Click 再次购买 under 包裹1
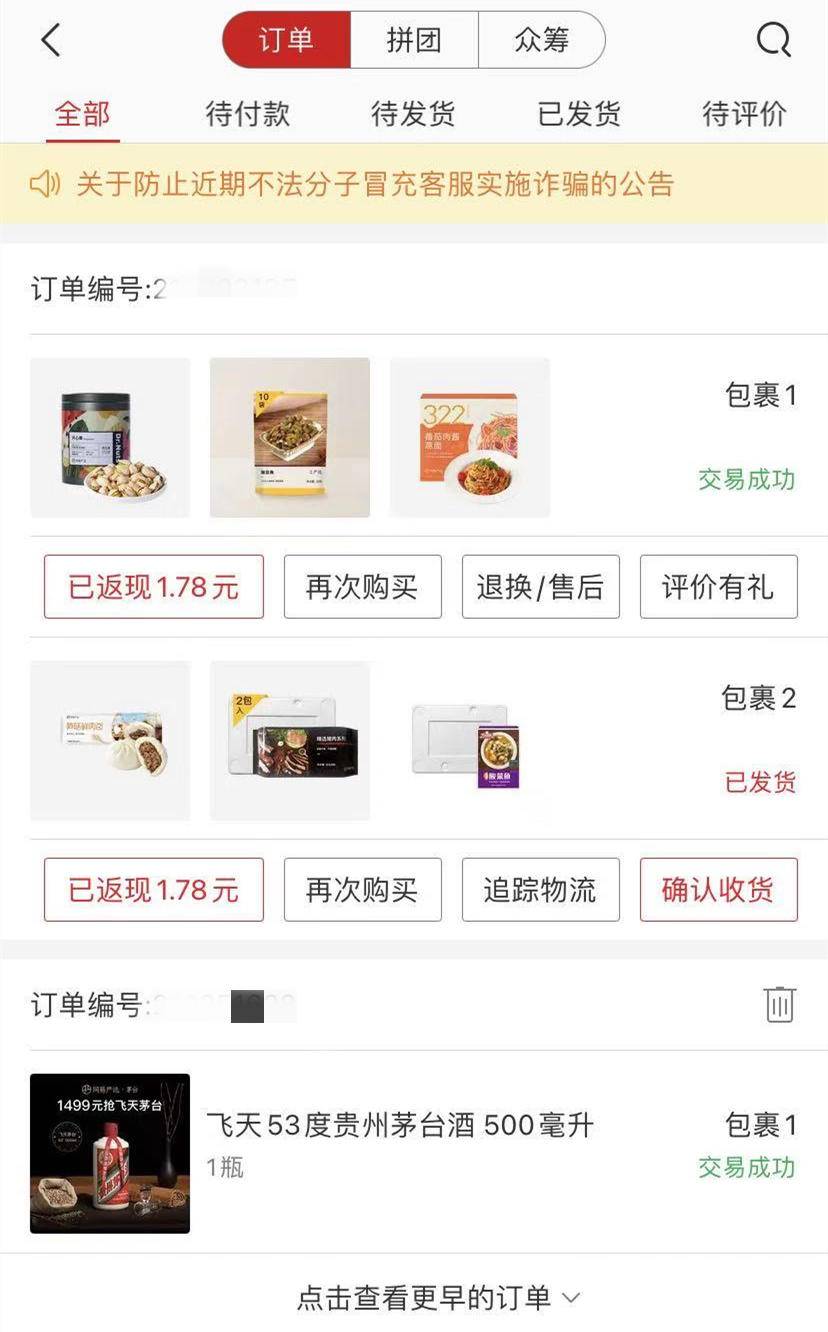The width and height of the screenshot is (828, 1332). pos(362,588)
